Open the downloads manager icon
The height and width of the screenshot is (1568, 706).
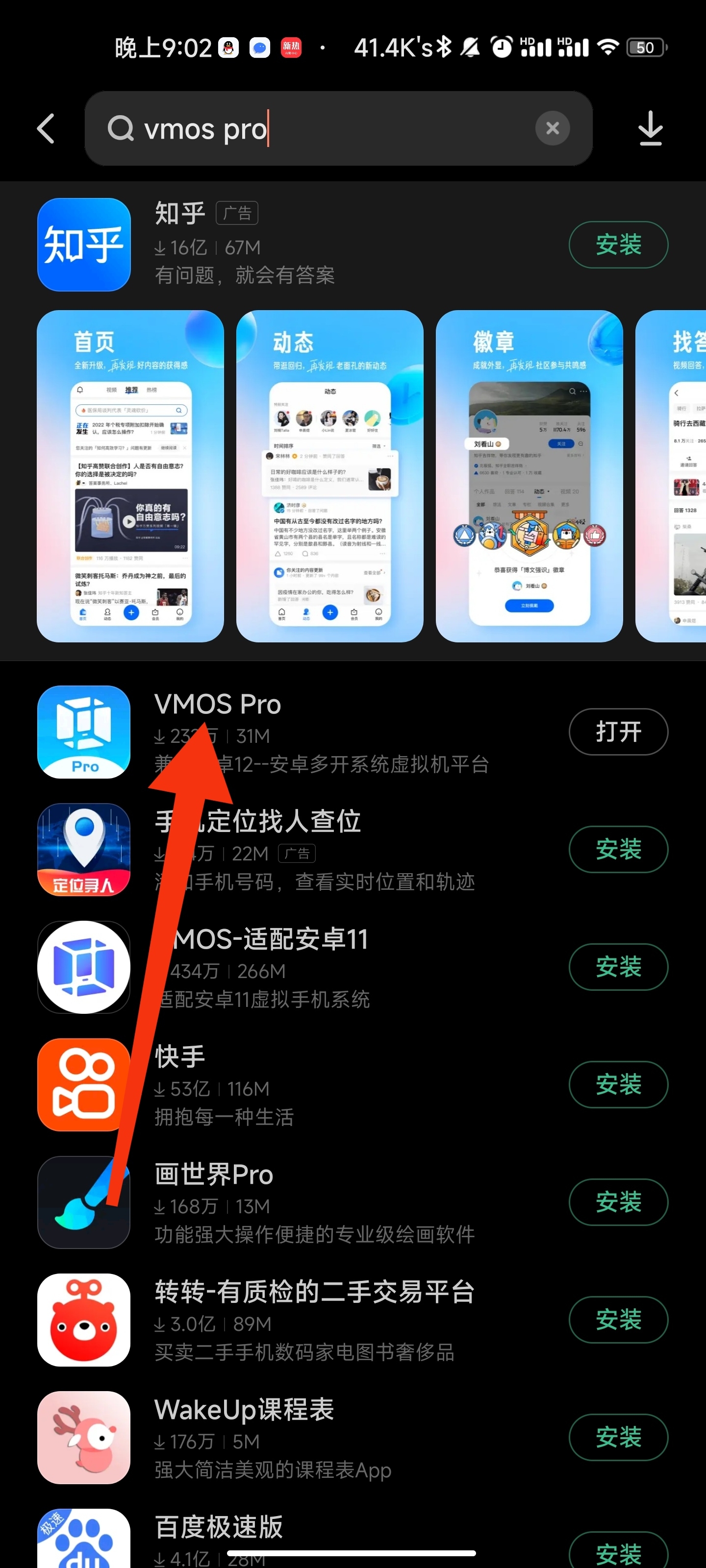tap(650, 128)
